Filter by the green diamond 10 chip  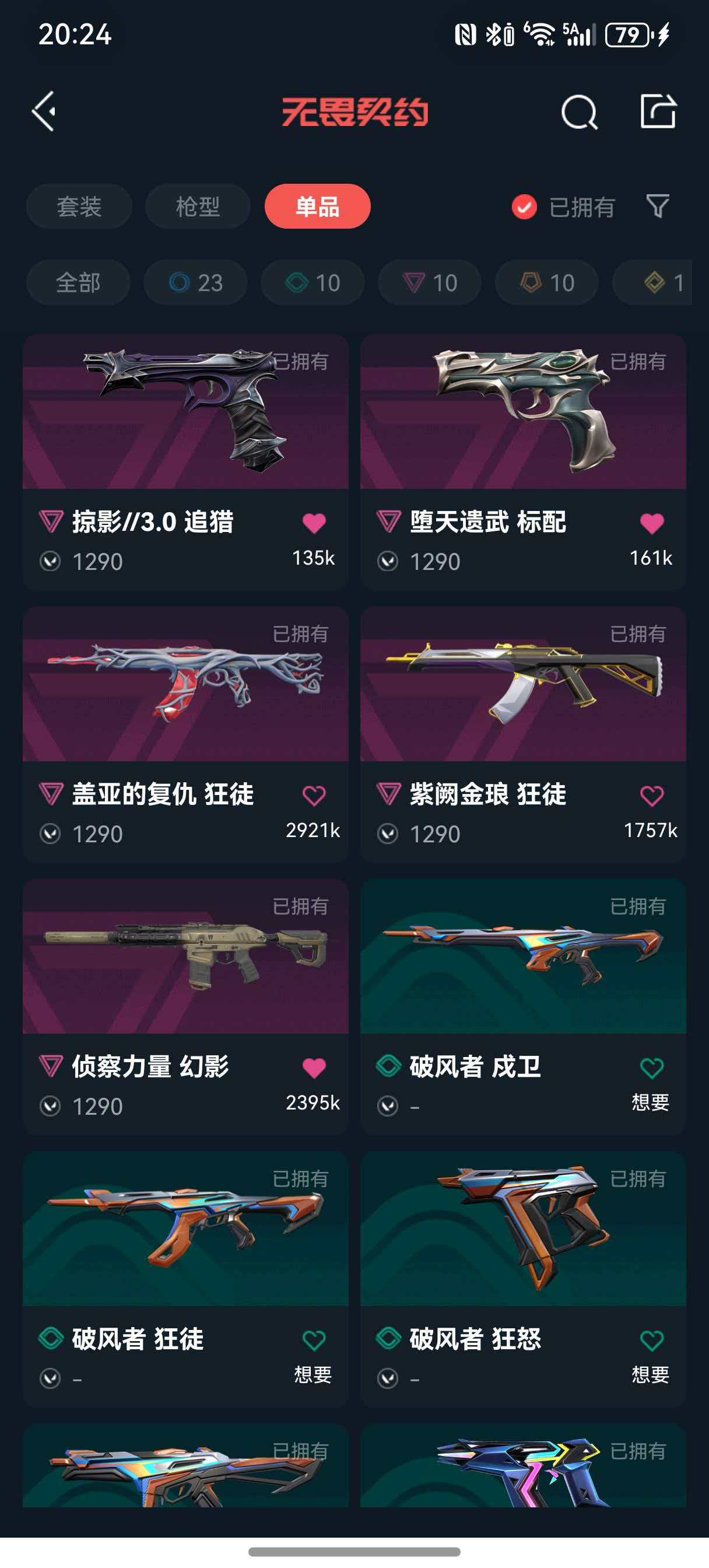tap(313, 282)
